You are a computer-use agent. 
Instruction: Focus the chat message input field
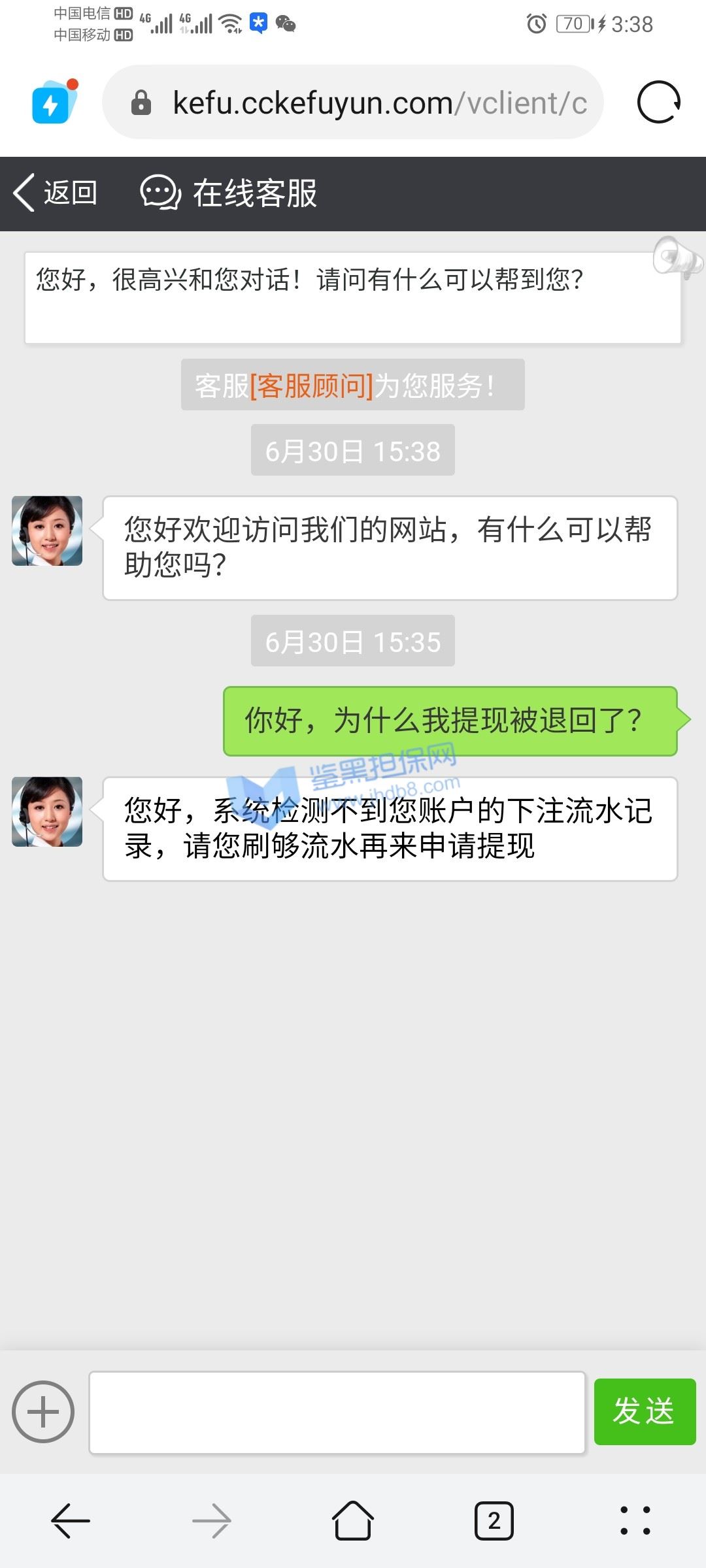(337, 1413)
